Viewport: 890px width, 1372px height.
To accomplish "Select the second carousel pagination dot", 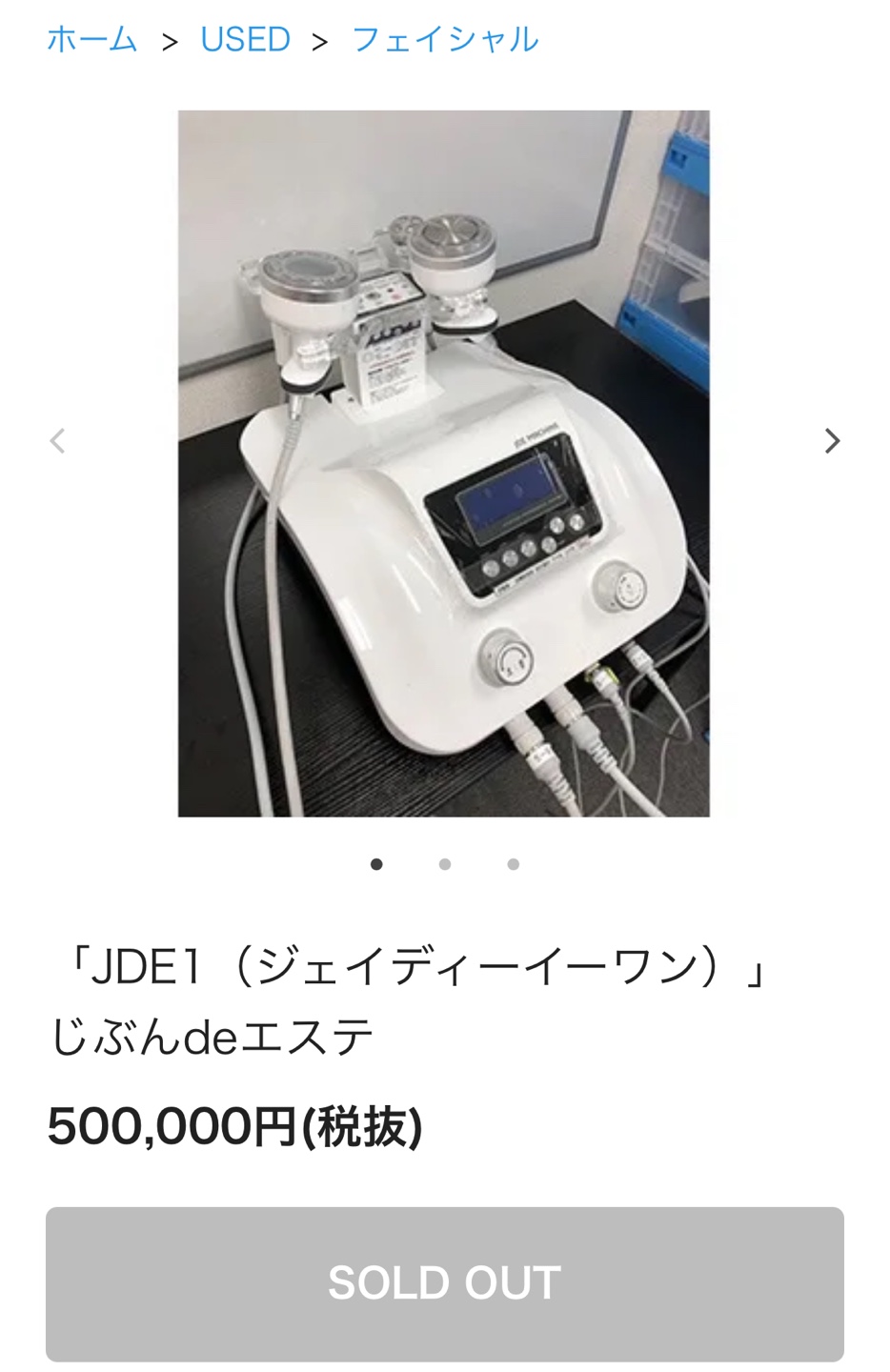I will [x=445, y=865].
